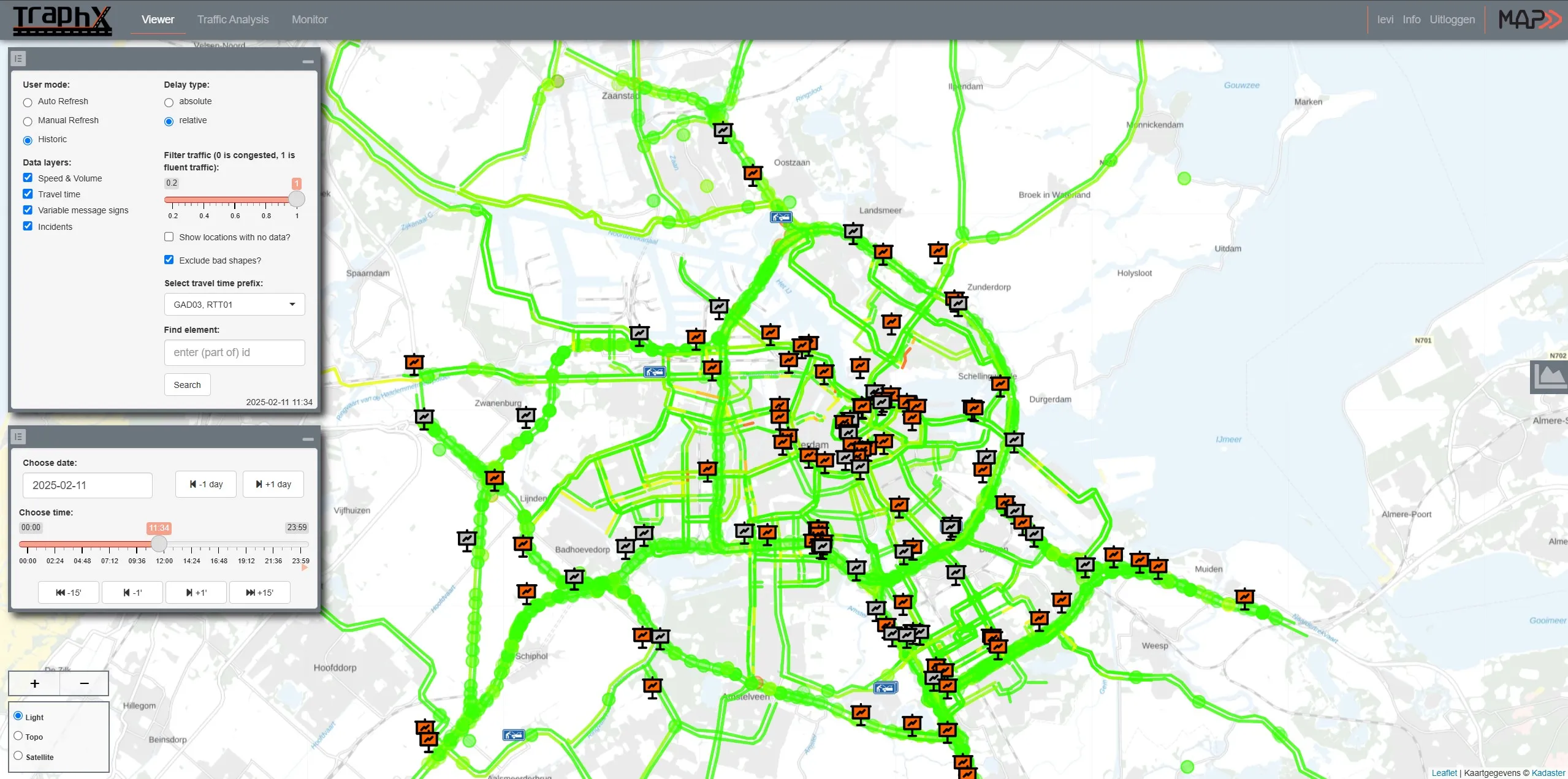Image resolution: width=1568 pixels, height=779 pixels.
Task: Disable the Travel time layer
Action: click(28, 194)
